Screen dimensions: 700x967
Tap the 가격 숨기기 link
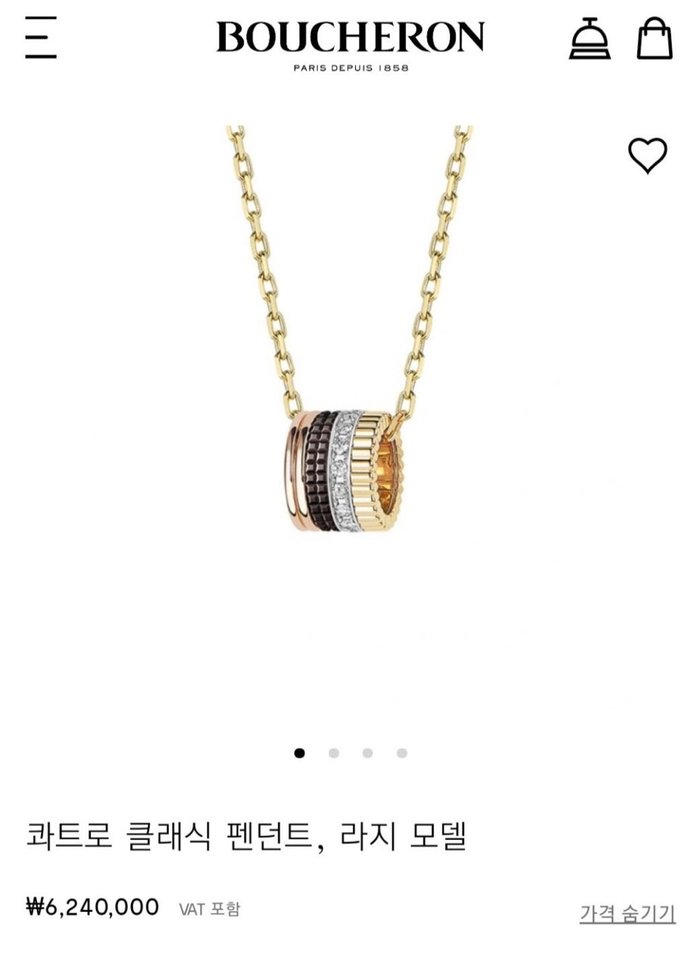click(x=627, y=912)
